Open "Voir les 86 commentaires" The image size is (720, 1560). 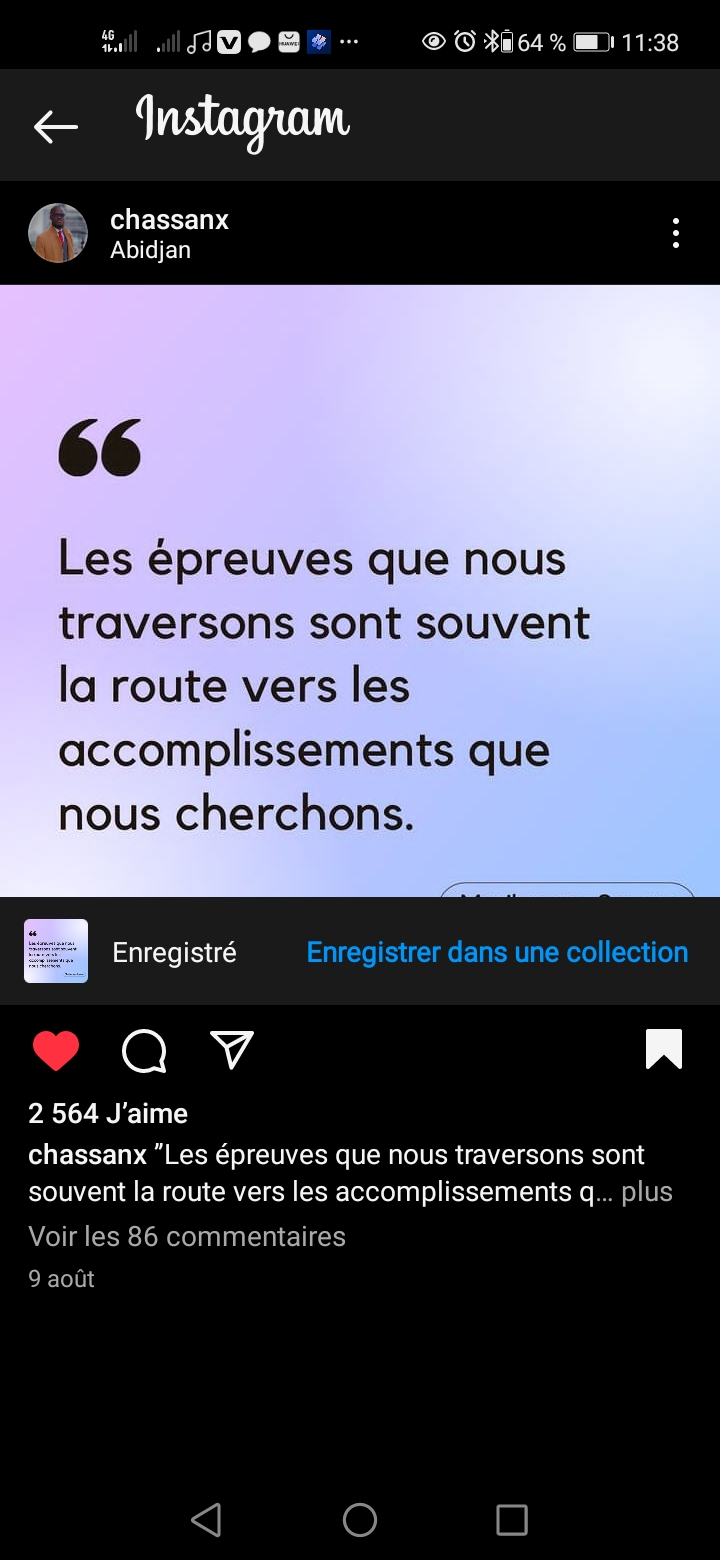[187, 1236]
